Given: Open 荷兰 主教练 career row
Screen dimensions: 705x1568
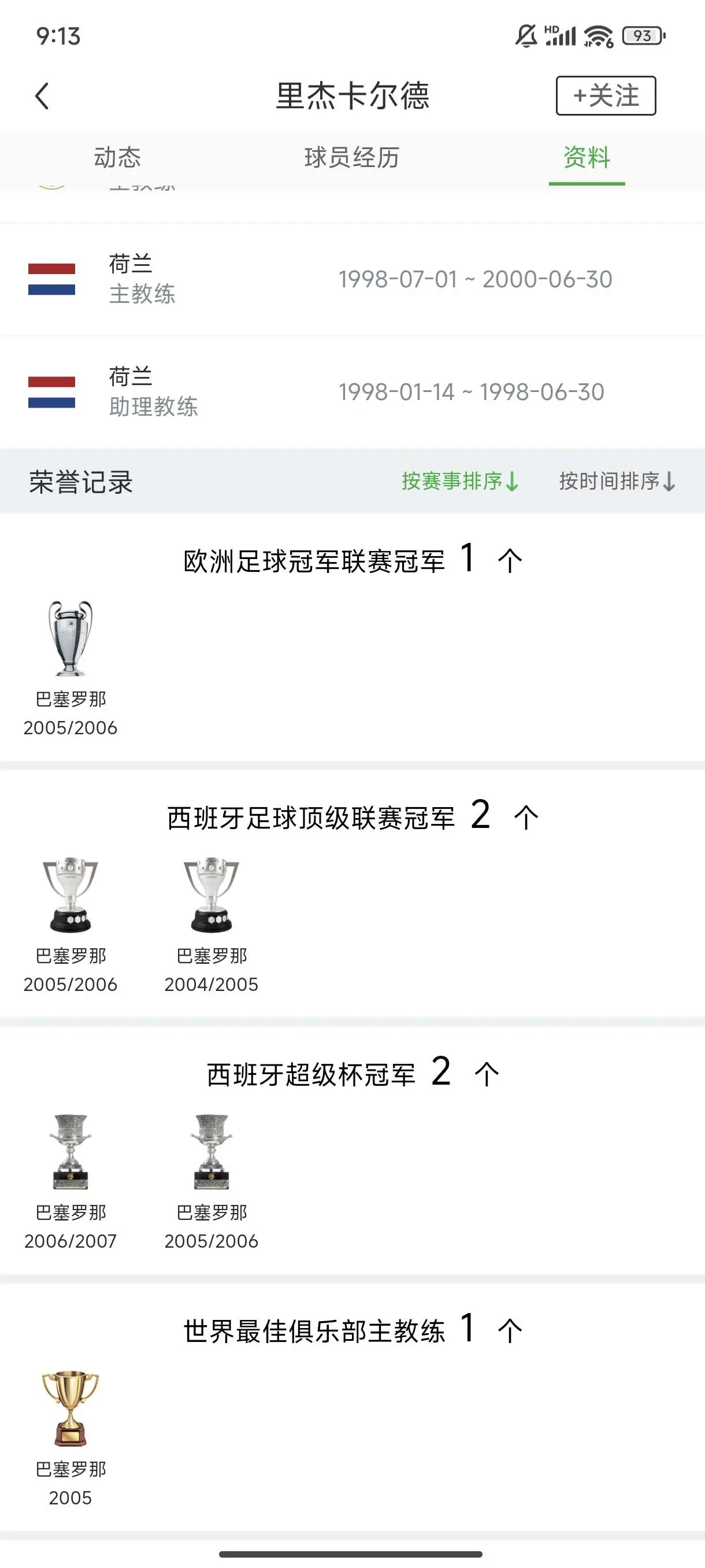Looking at the screenshot, I should [x=352, y=279].
